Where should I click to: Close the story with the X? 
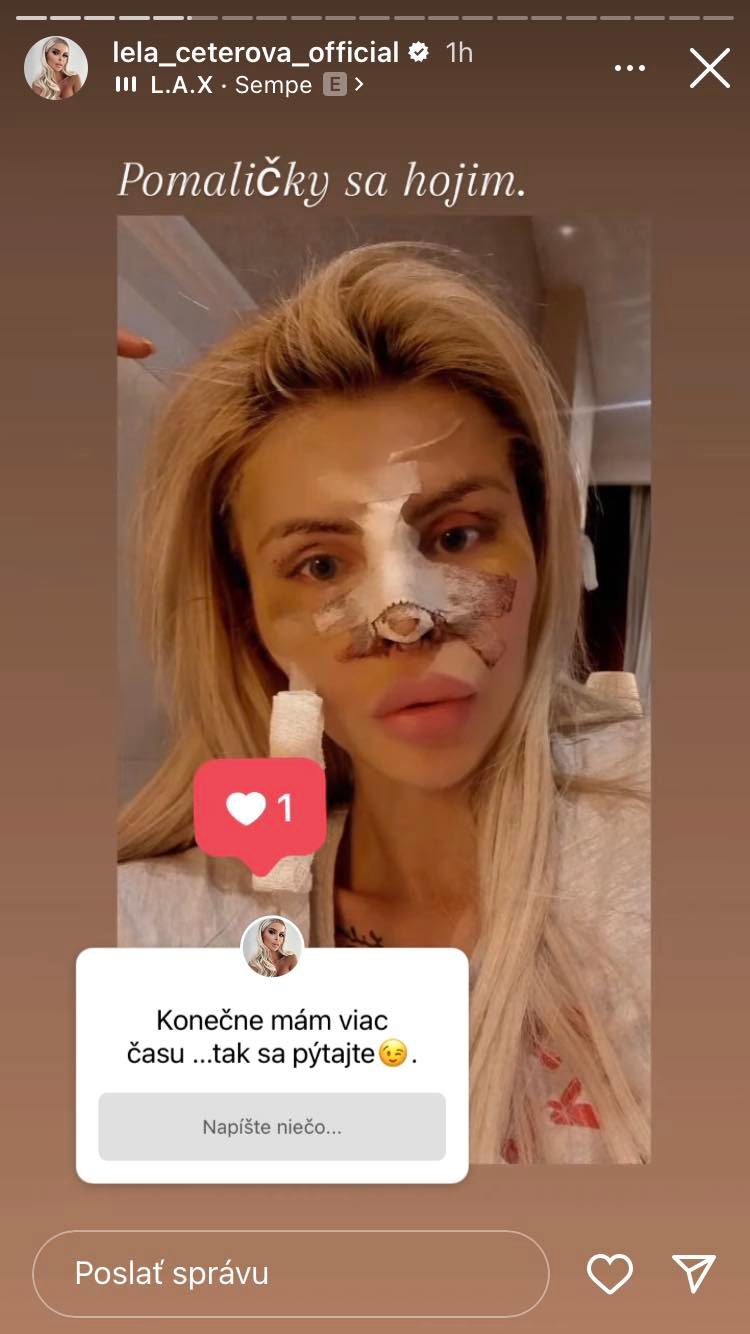pyautogui.click(x=710, y=68)
